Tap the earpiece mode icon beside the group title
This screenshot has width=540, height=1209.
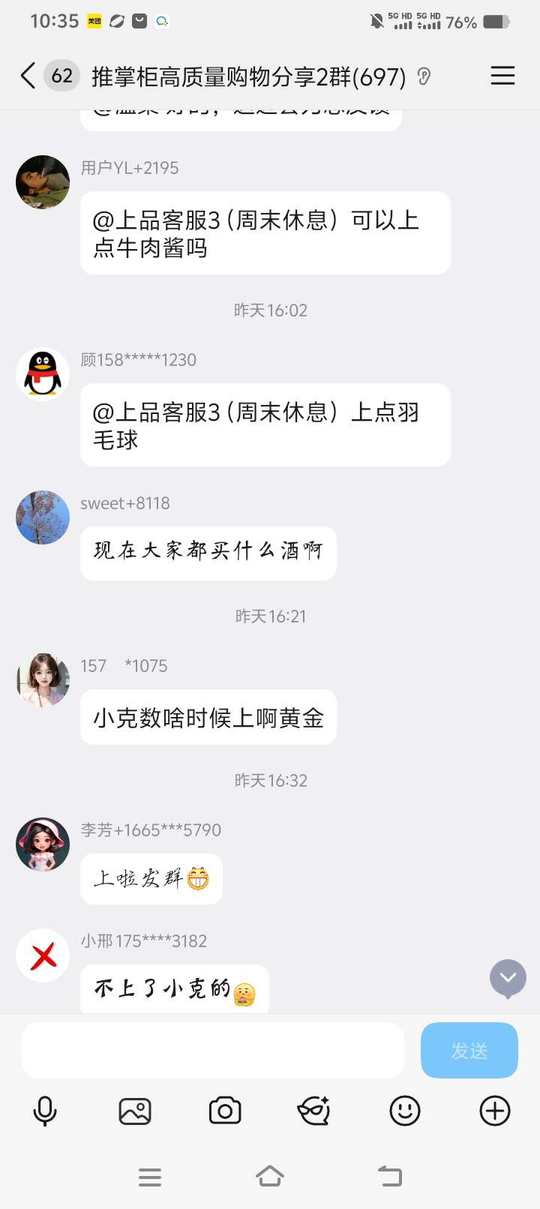pos(424,76)
